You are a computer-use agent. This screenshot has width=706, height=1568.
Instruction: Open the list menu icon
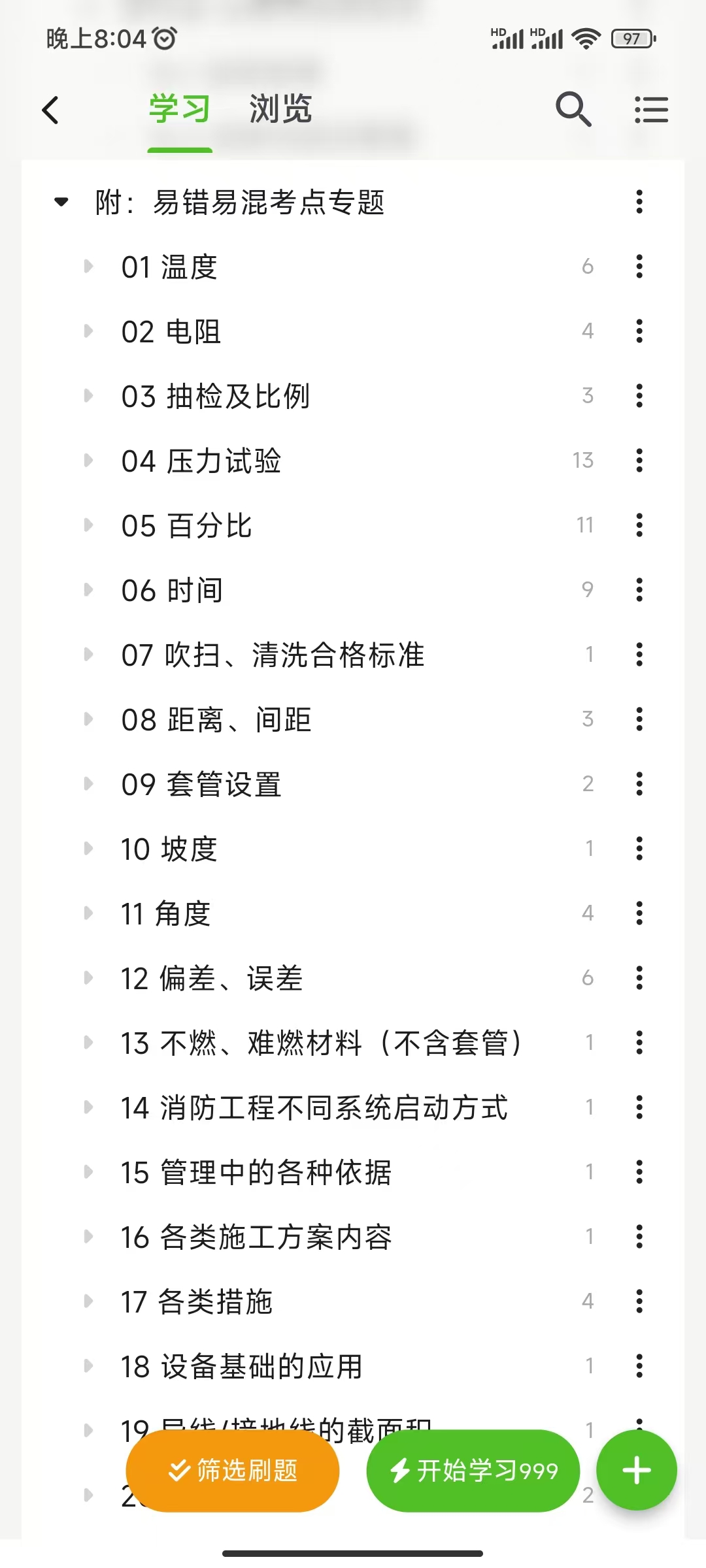click(x=652, y=110)
